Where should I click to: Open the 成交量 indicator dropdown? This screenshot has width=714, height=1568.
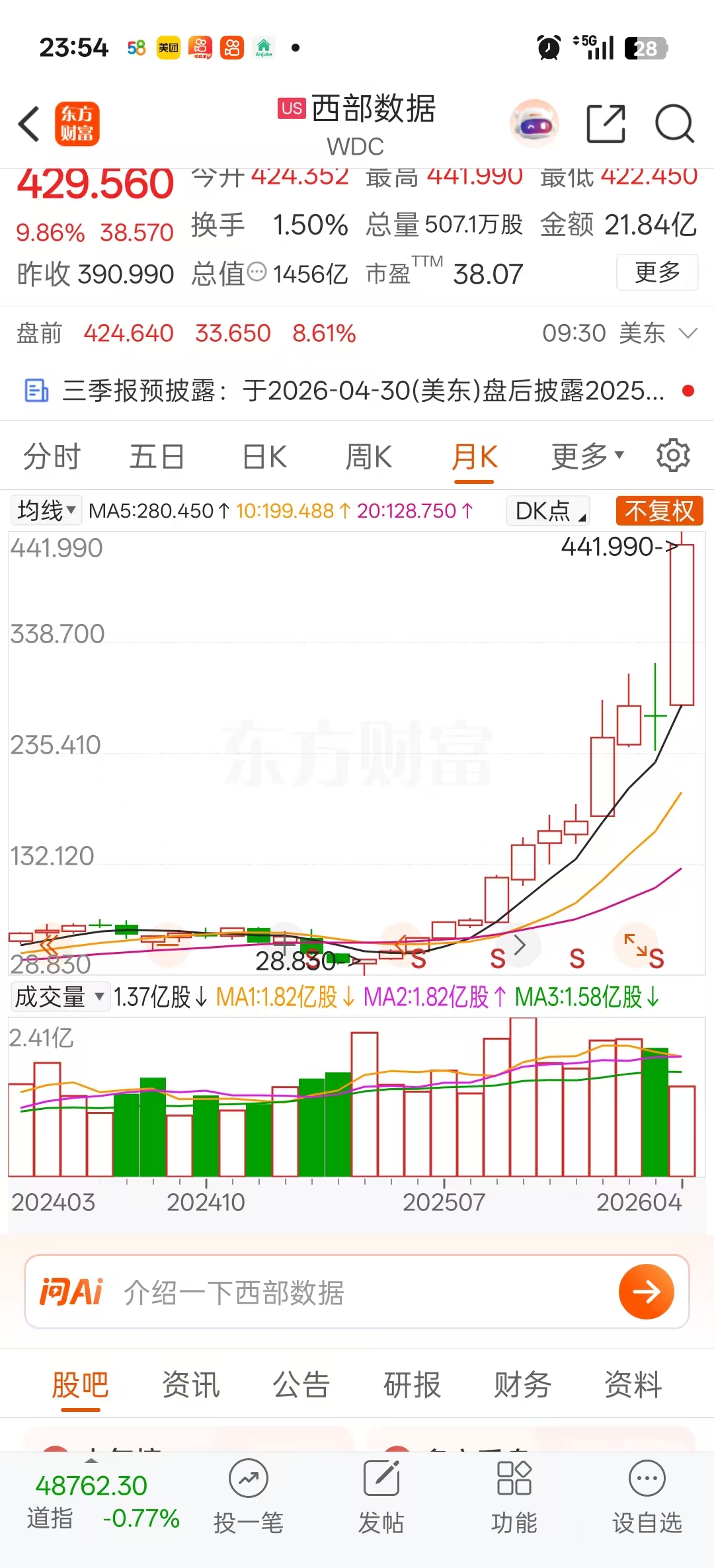point(59,996)
